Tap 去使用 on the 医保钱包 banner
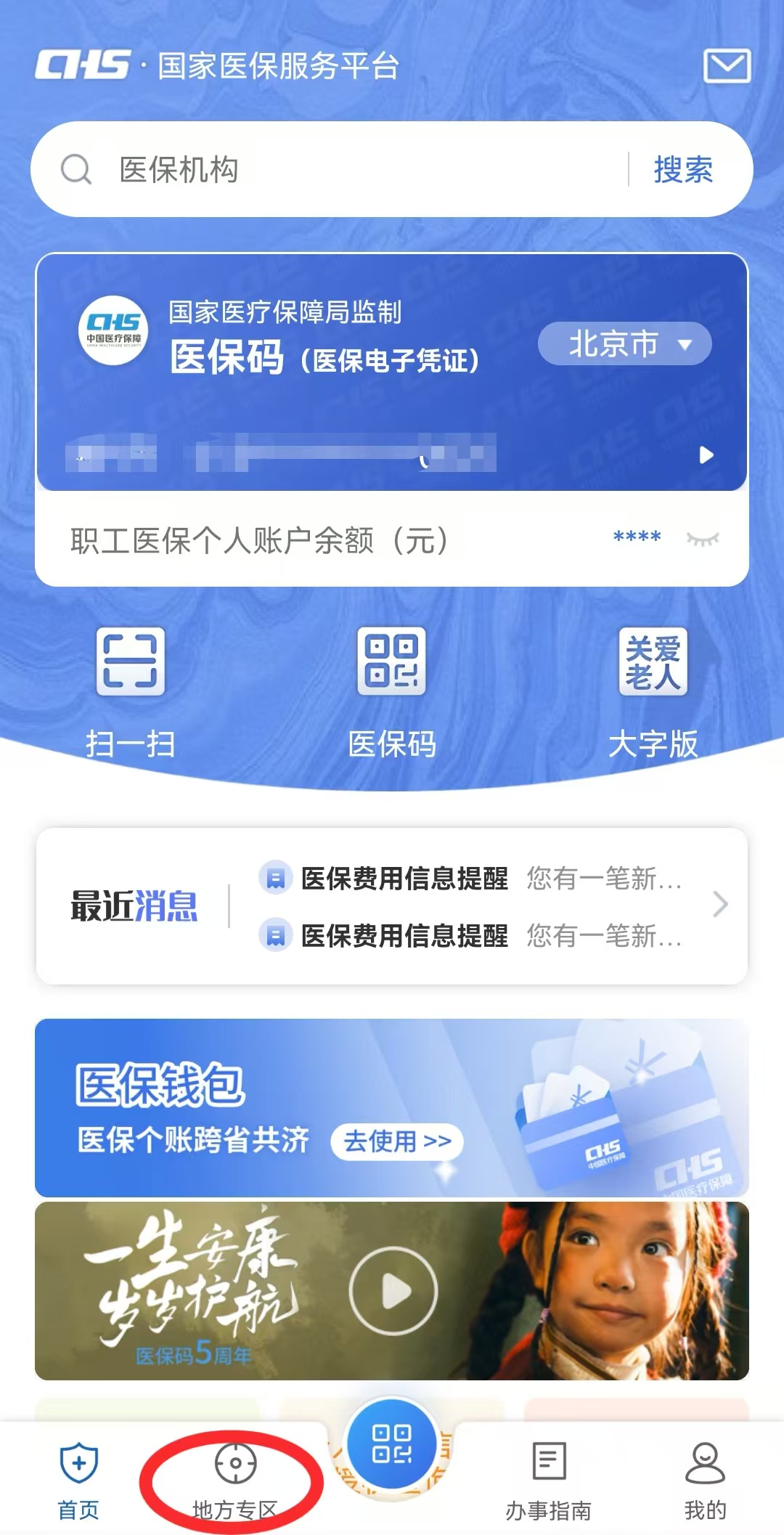This screenshot has height=1535, width=784. click(x=397, y=1141)
